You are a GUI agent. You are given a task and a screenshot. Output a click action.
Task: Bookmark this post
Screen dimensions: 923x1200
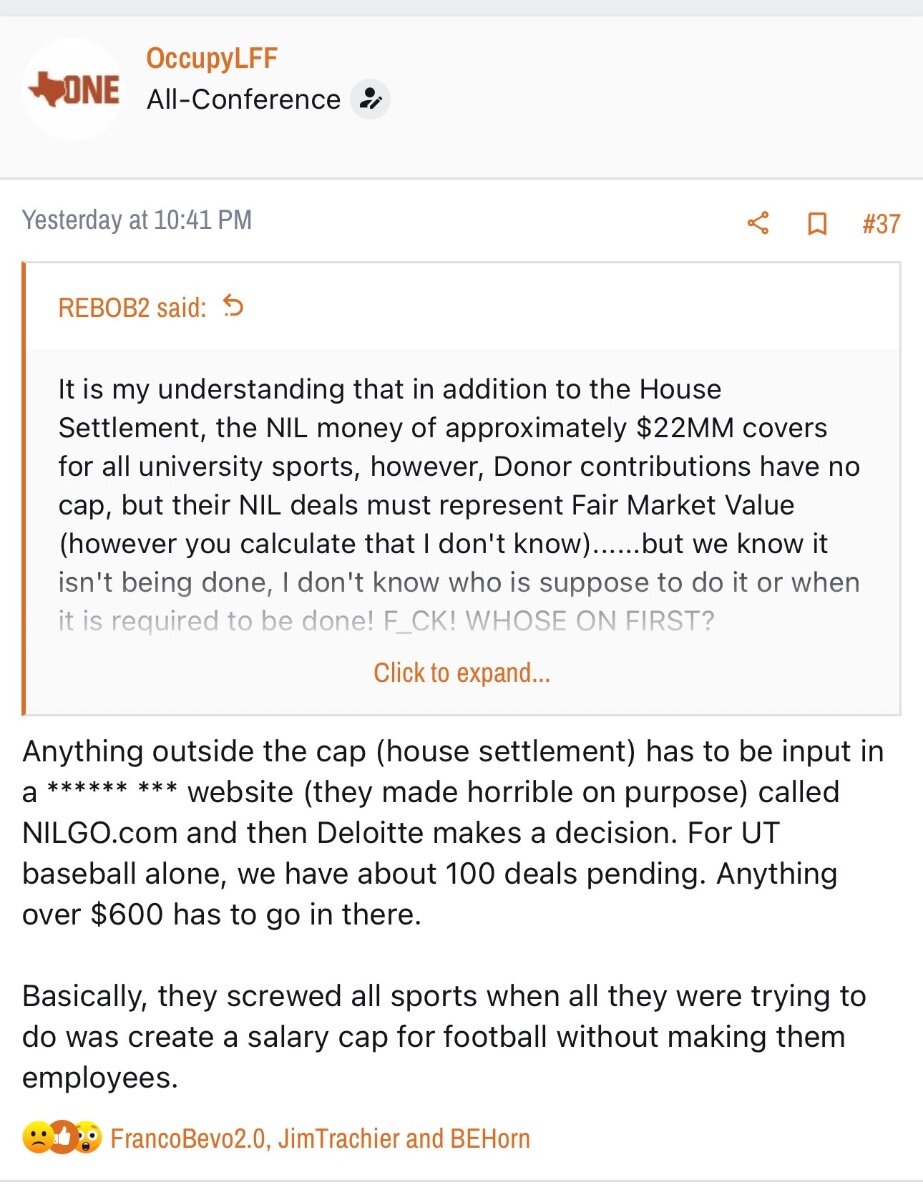point(817,224)
